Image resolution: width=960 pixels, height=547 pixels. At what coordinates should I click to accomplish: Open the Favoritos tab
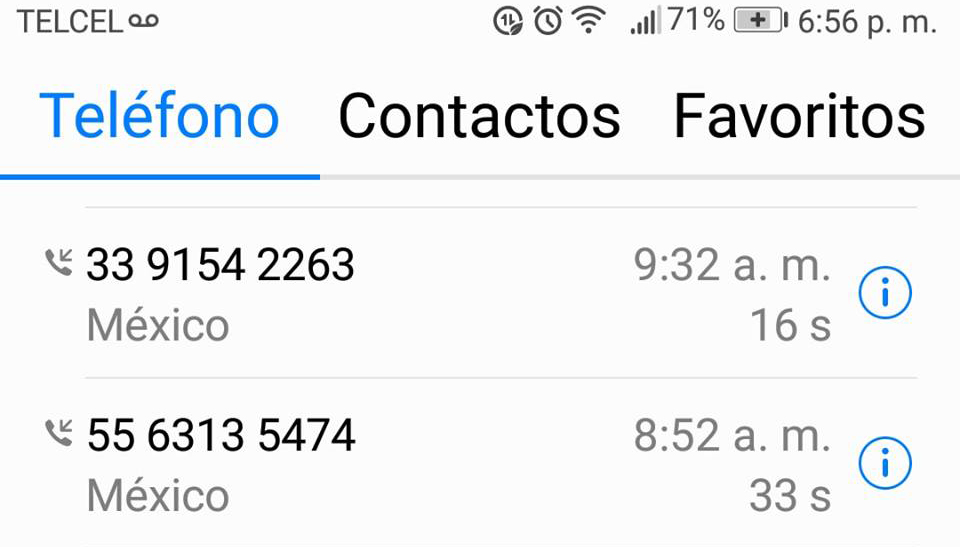coord(799,117)
